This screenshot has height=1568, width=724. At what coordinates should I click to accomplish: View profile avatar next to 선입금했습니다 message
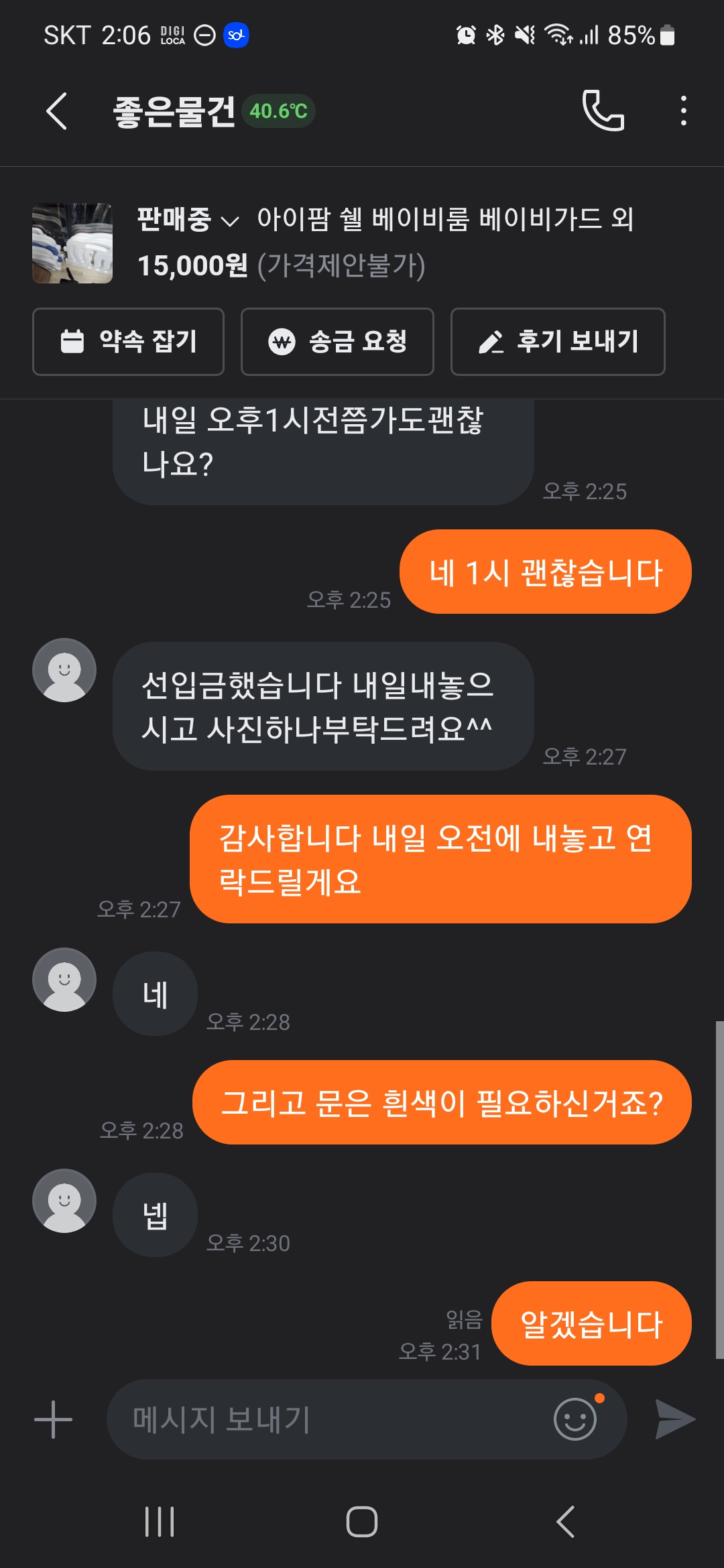tap(64, 670)
